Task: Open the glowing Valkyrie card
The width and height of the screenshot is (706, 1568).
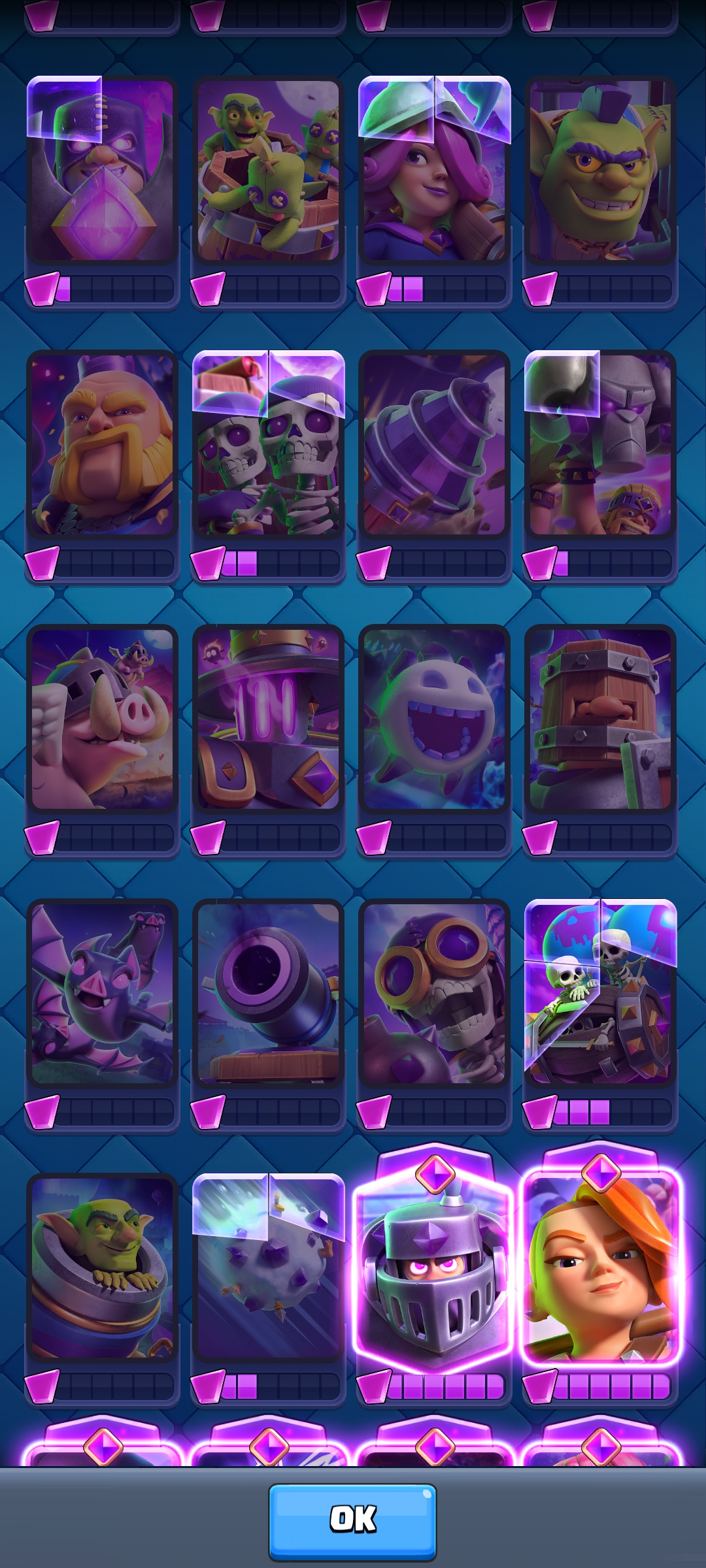Action: click(x=600, y=1267)
